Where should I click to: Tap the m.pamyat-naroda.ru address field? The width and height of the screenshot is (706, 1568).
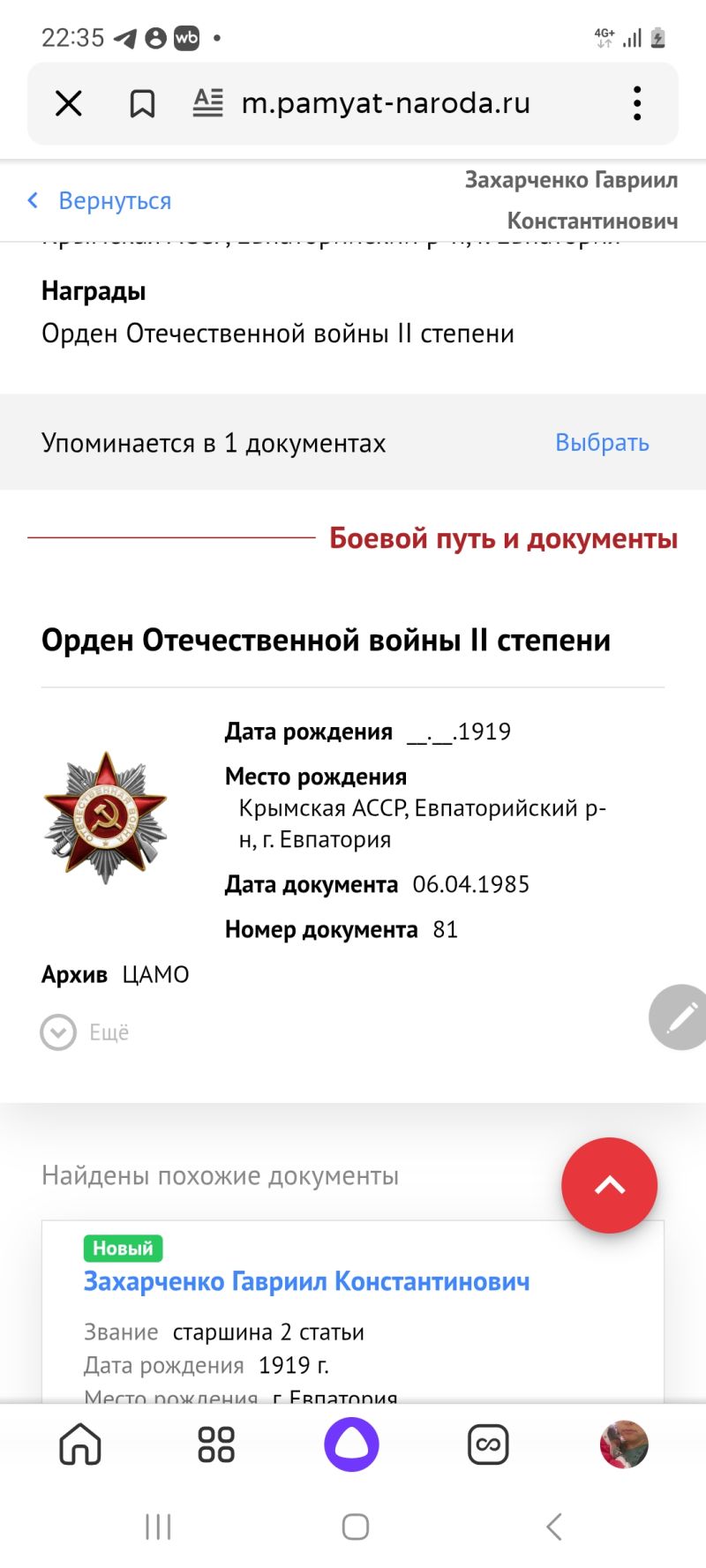click(386, 103)
